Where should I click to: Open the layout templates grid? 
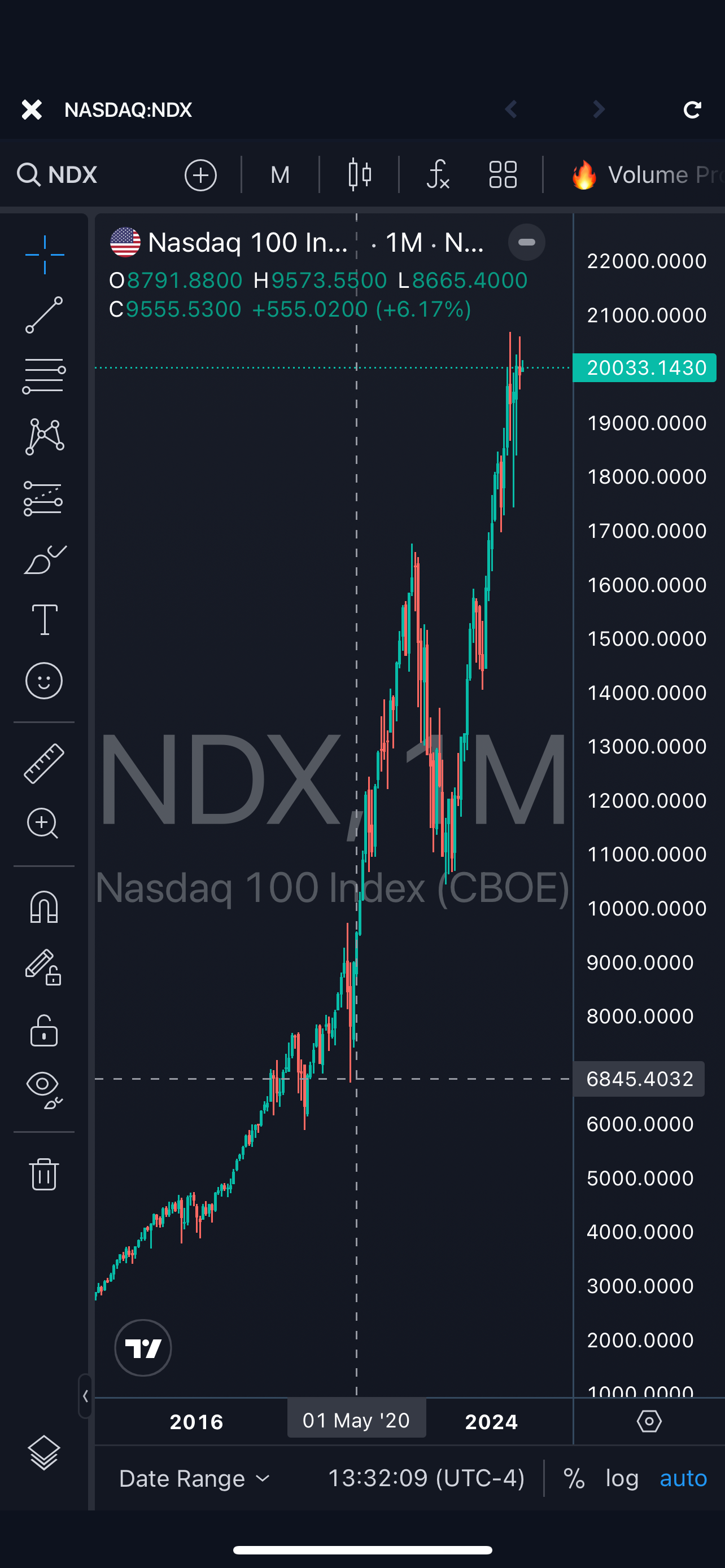click(503, 175)
